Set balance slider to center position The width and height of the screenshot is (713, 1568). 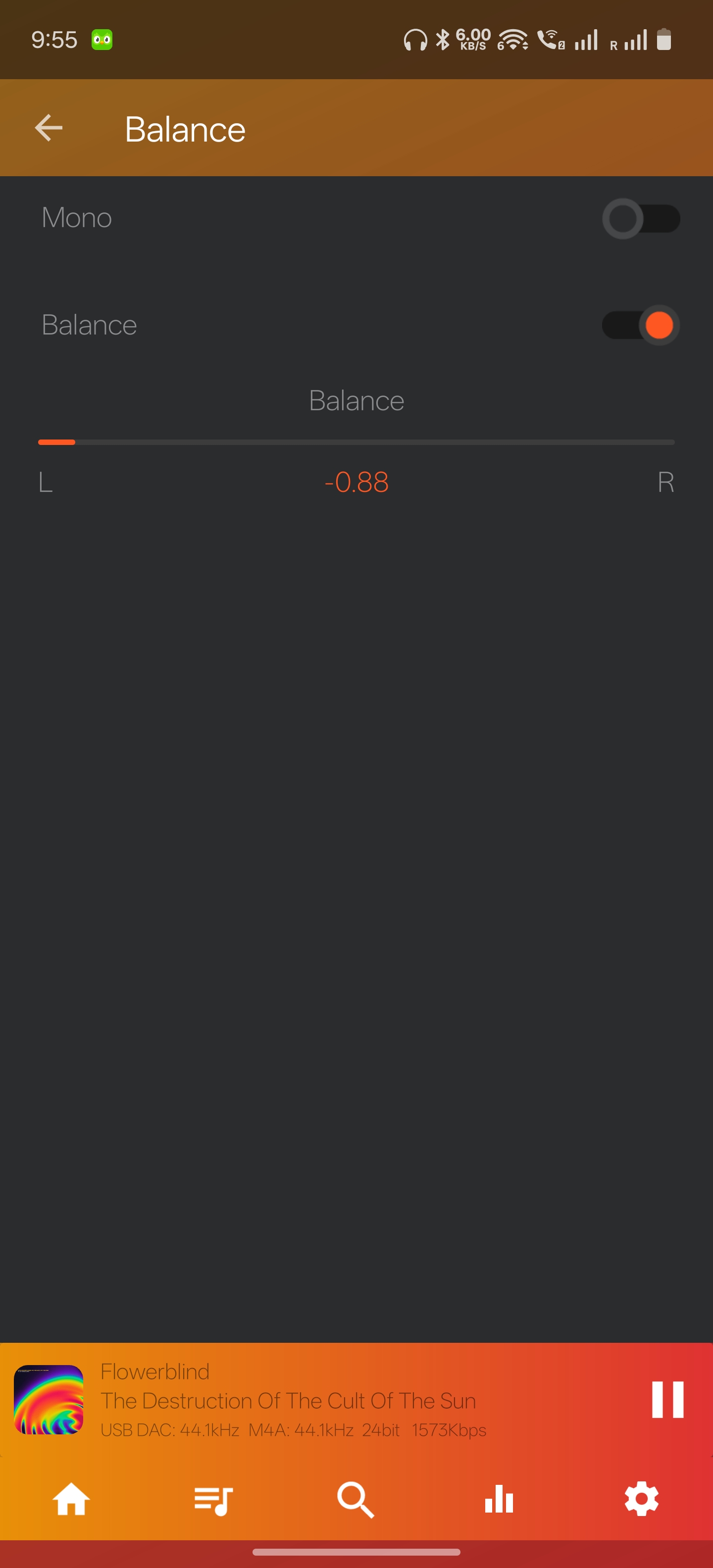[356, 442]
